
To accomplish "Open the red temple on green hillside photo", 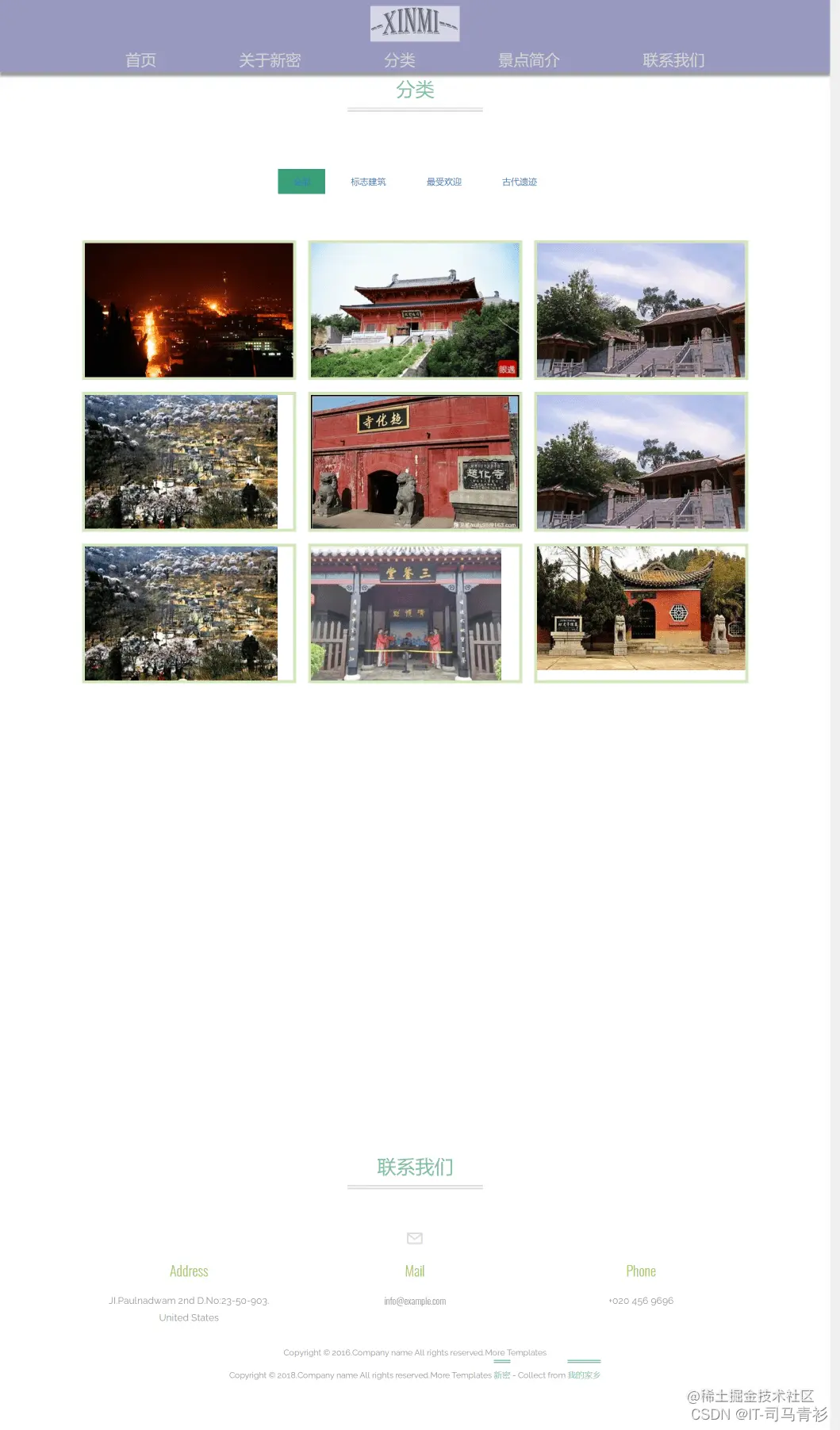I will click(415, 310).
